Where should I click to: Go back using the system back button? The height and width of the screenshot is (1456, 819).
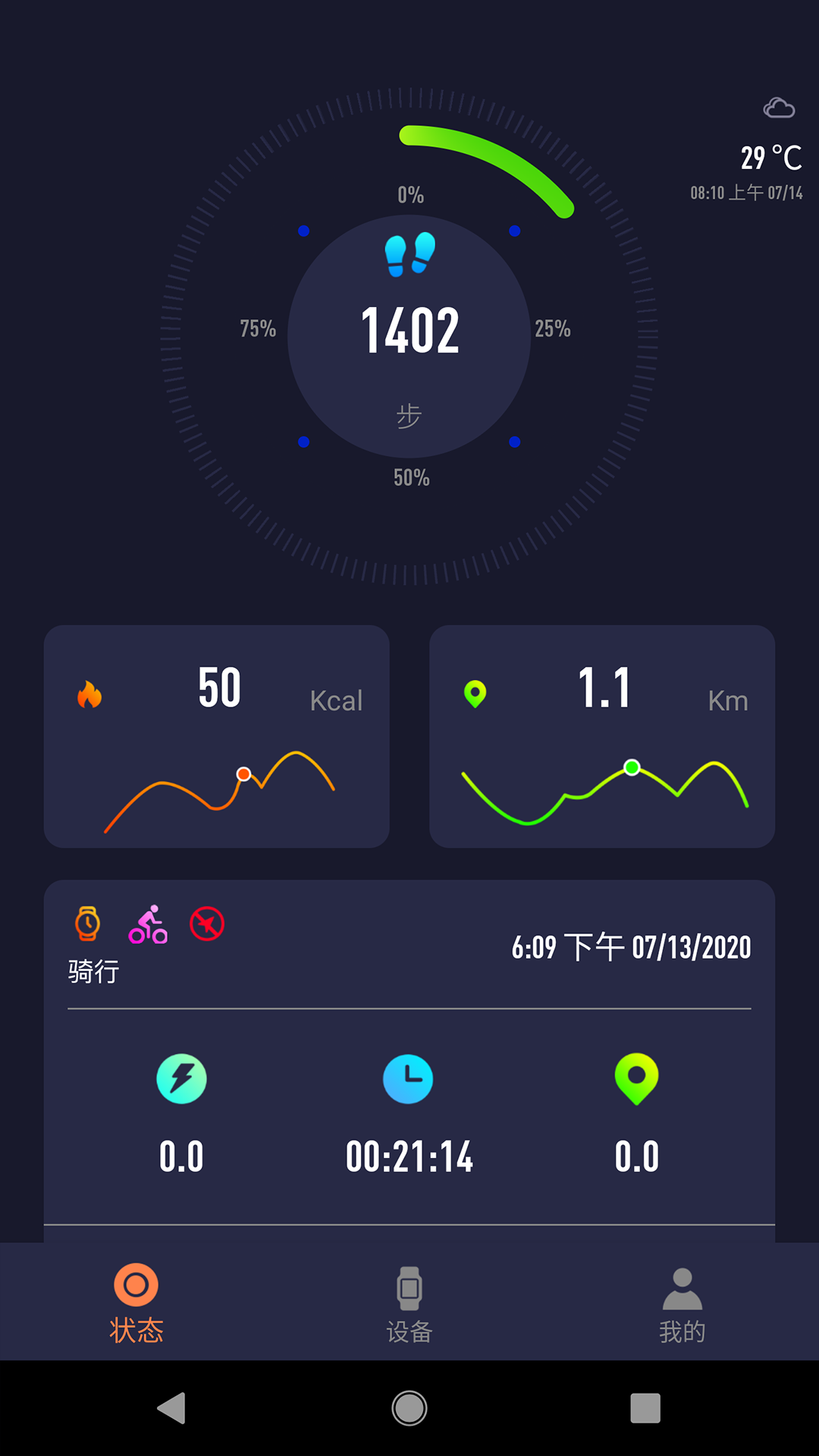pos(172,1408)
